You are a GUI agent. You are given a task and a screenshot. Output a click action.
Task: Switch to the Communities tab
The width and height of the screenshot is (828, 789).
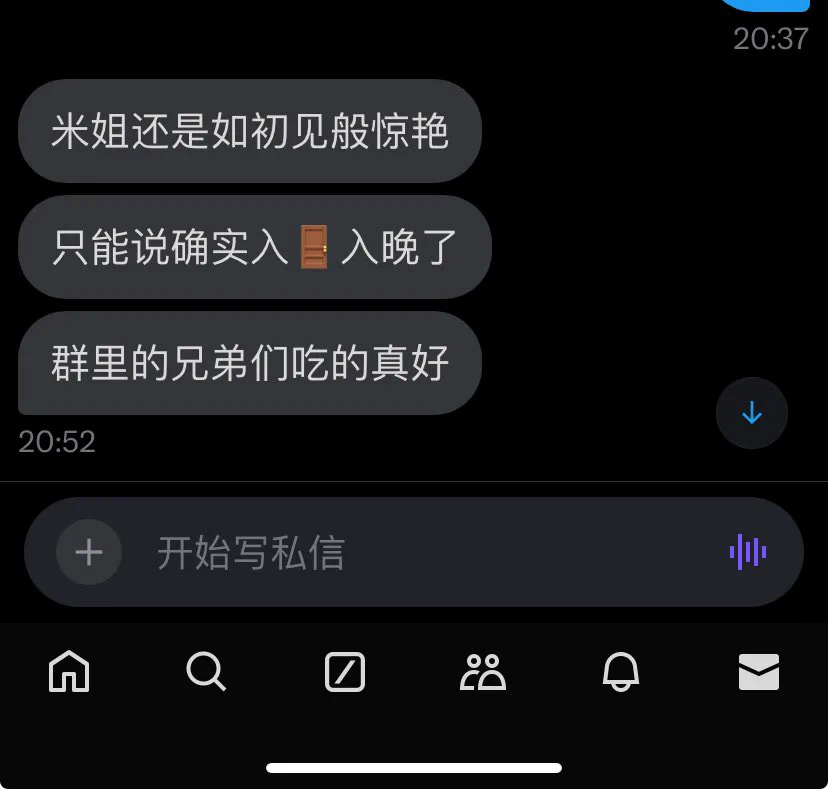point(483,672)
